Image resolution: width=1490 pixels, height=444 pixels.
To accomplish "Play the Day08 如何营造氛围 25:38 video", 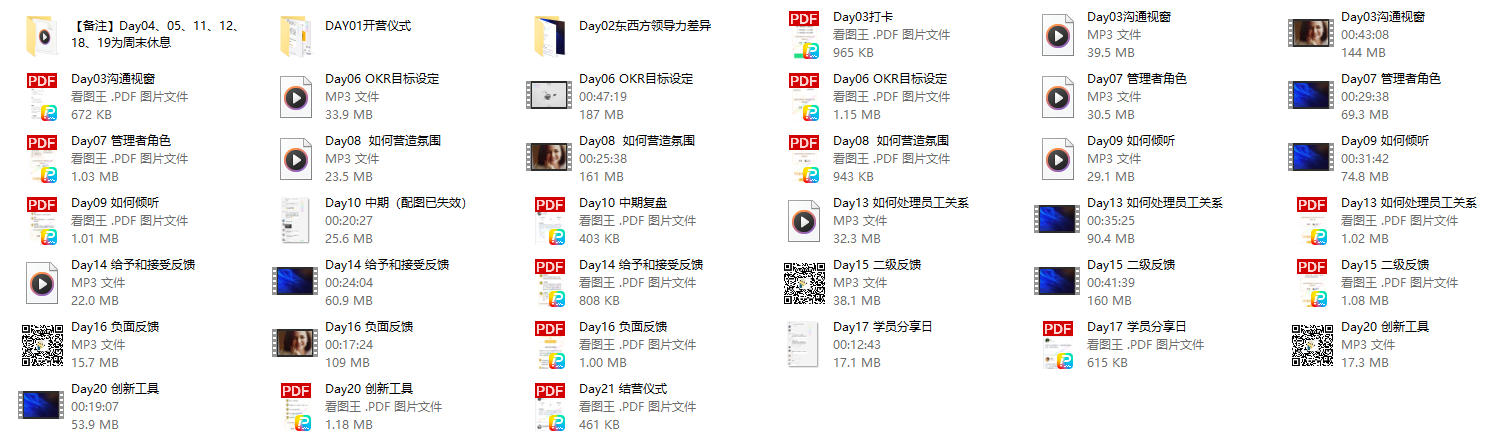I will [549, 159].
